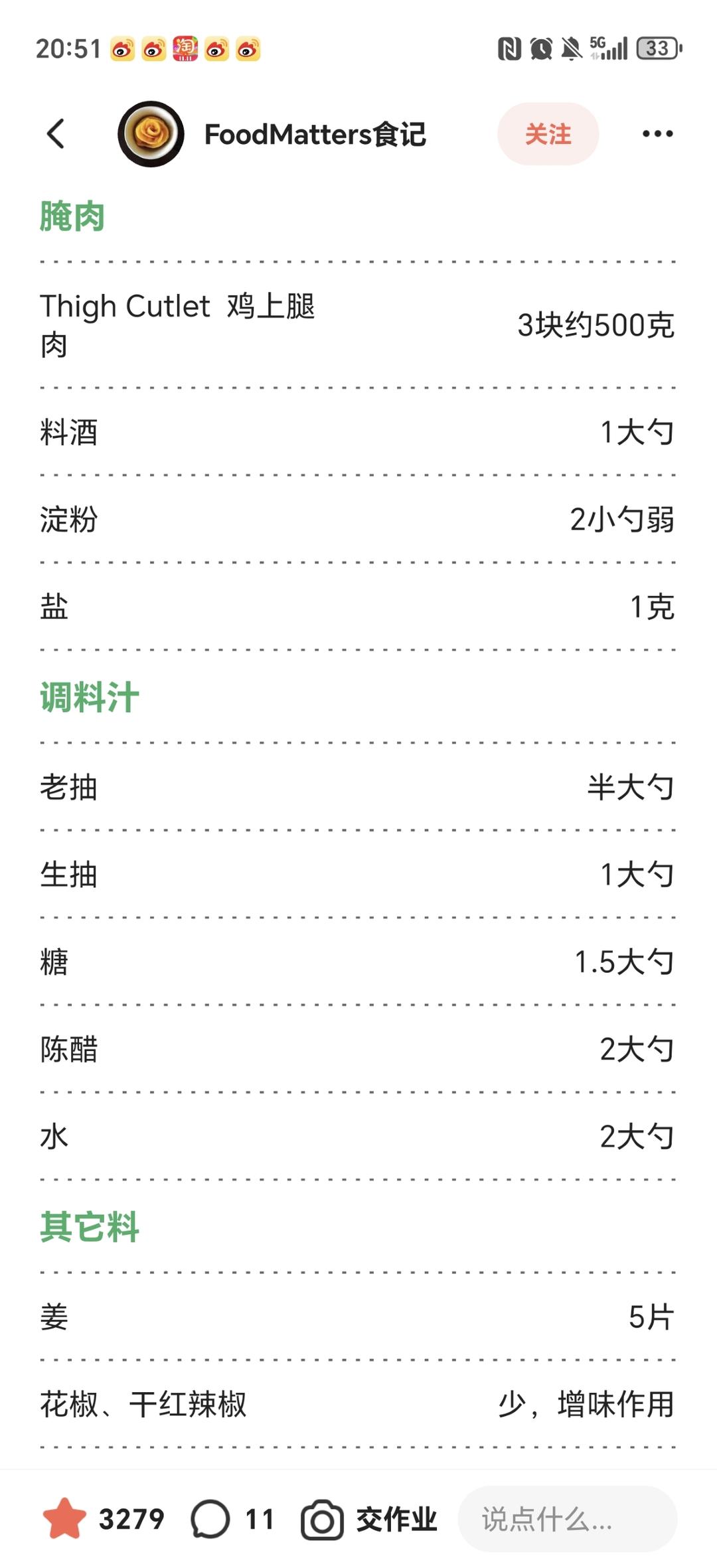The width and height of the screenshot is (717, 1568).
Task: Follow FoodMatters食记 with 关注 button
Action: tap(548, 134)
